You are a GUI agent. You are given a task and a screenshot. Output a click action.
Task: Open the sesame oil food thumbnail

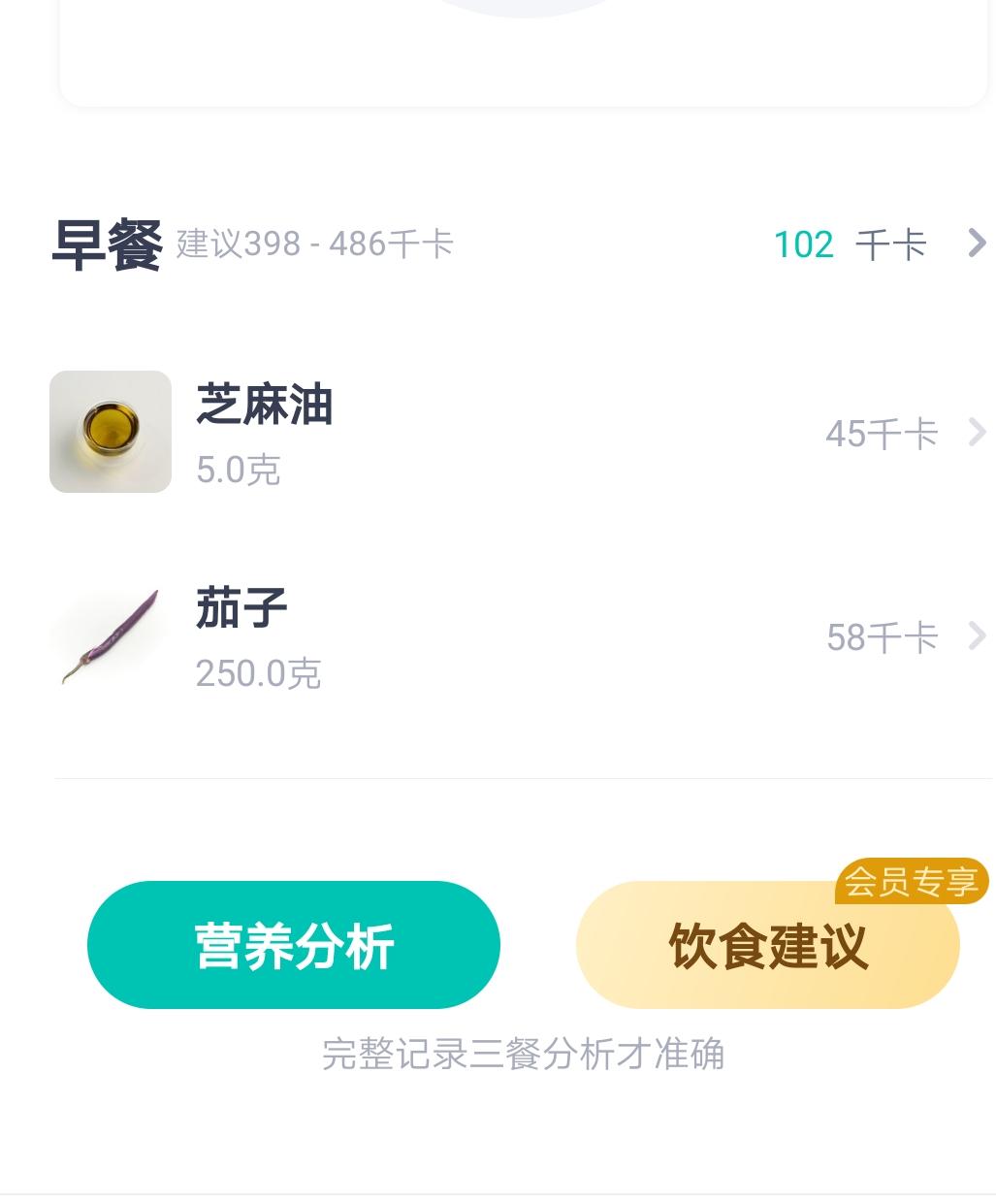(110, 431)
